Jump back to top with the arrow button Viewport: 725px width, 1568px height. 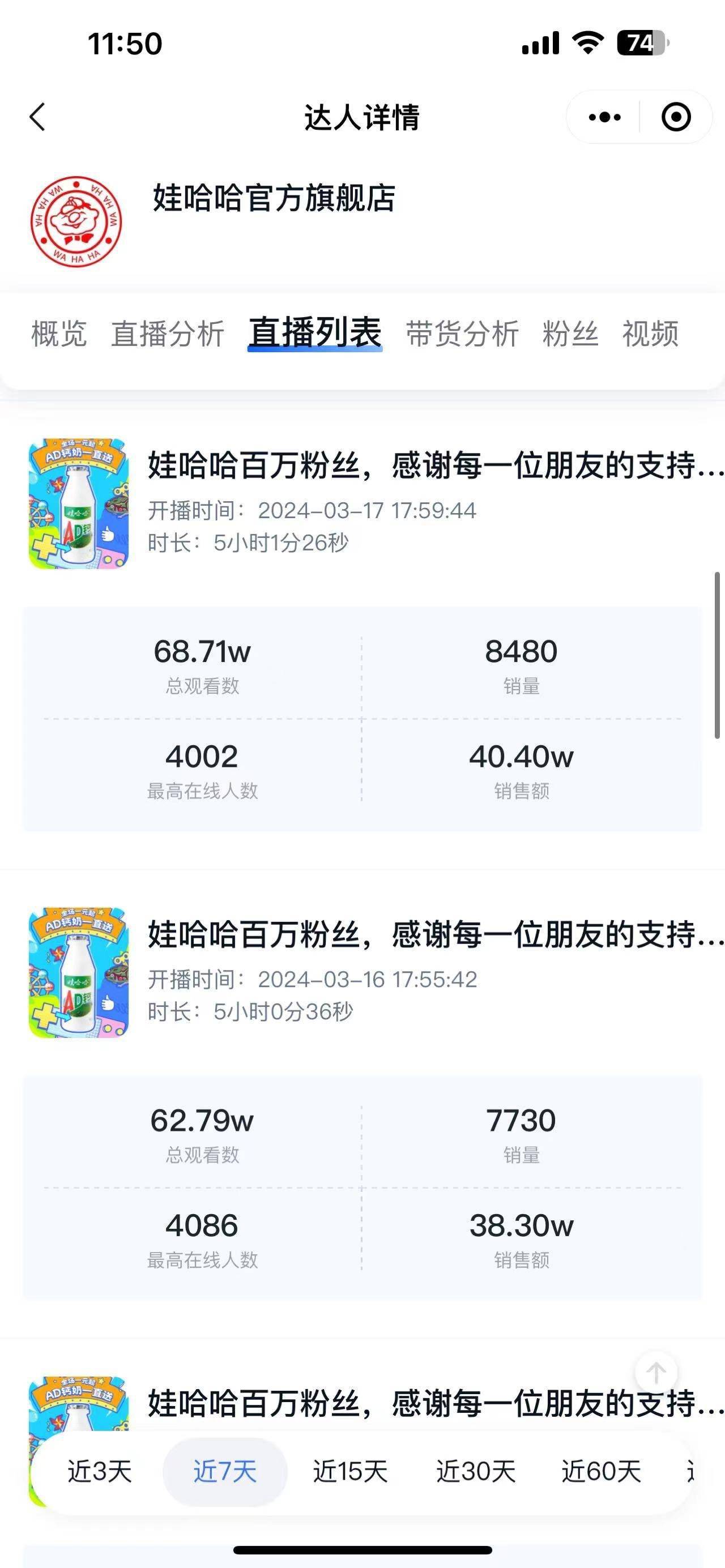655,1373
